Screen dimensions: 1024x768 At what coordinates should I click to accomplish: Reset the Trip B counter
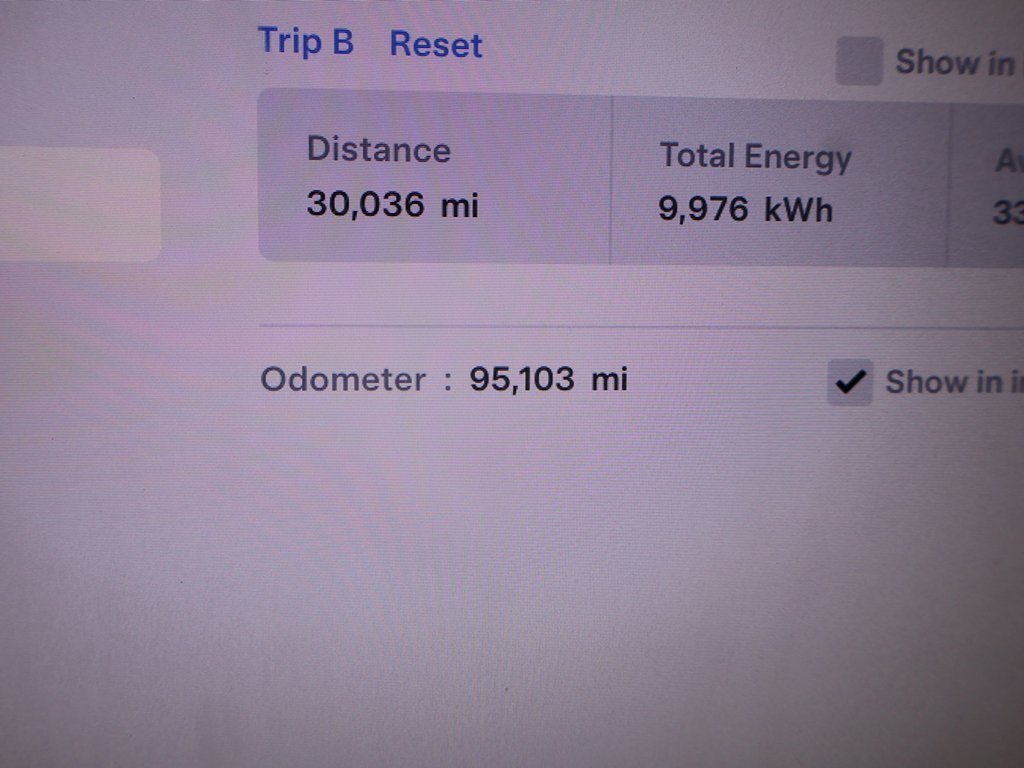(x=435, y=45)
